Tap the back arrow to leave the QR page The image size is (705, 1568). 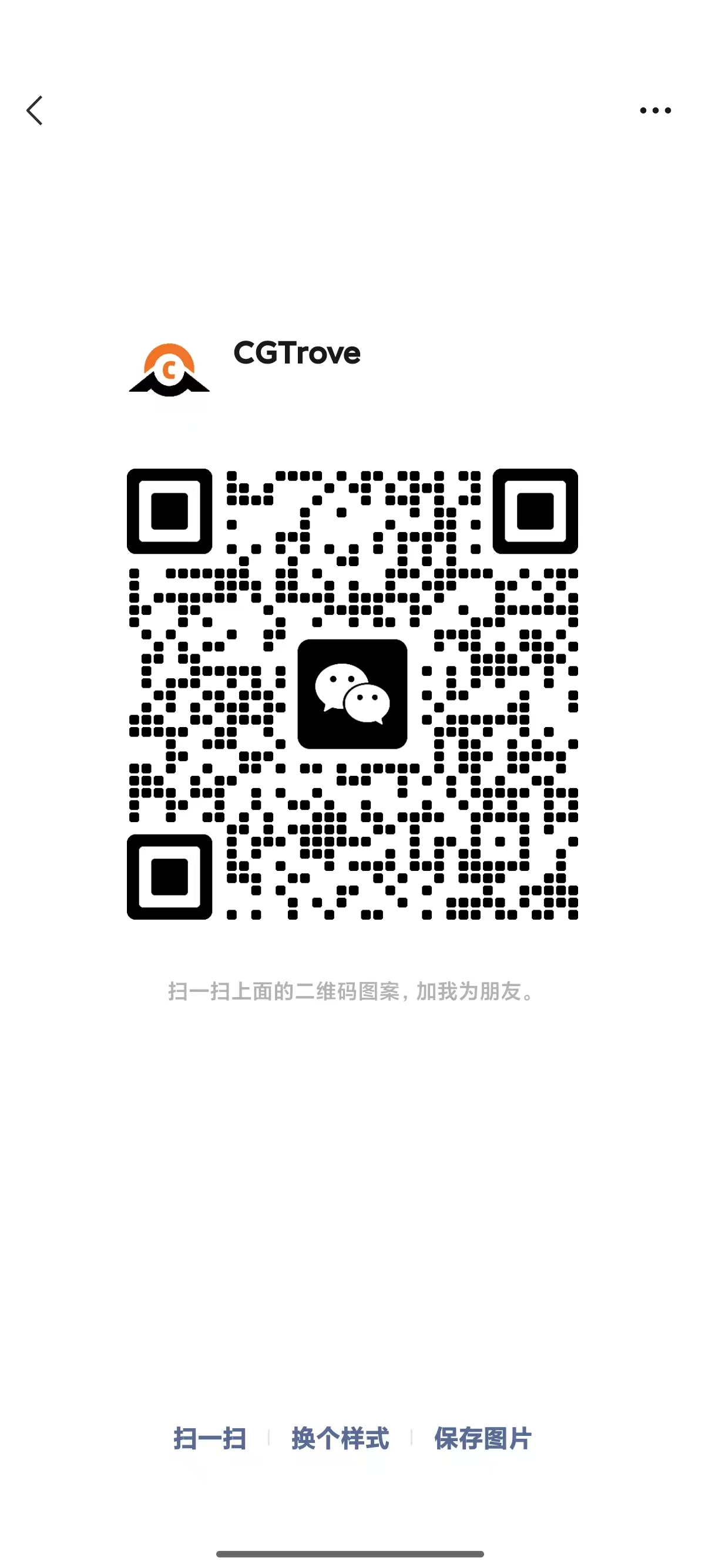35,110
